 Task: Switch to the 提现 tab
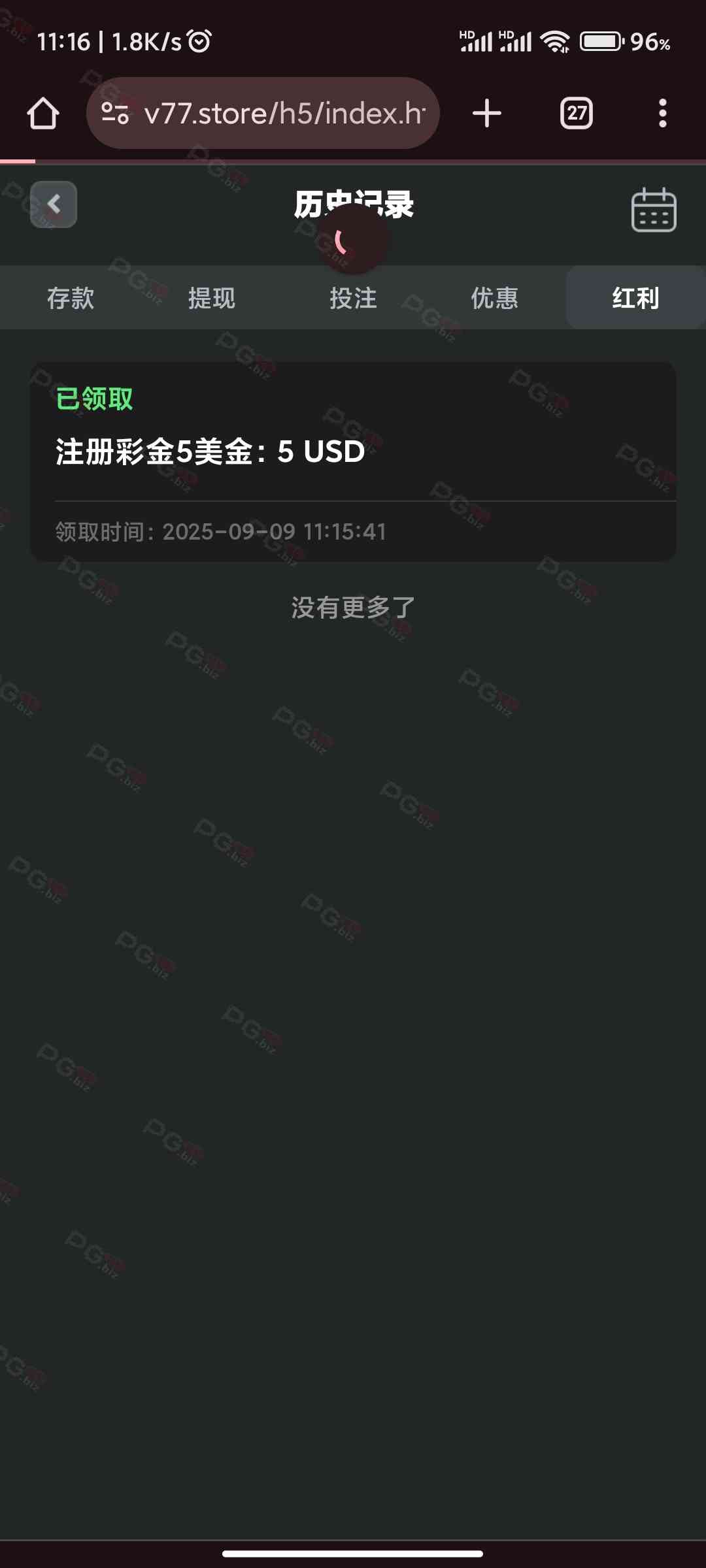[212, 298]
